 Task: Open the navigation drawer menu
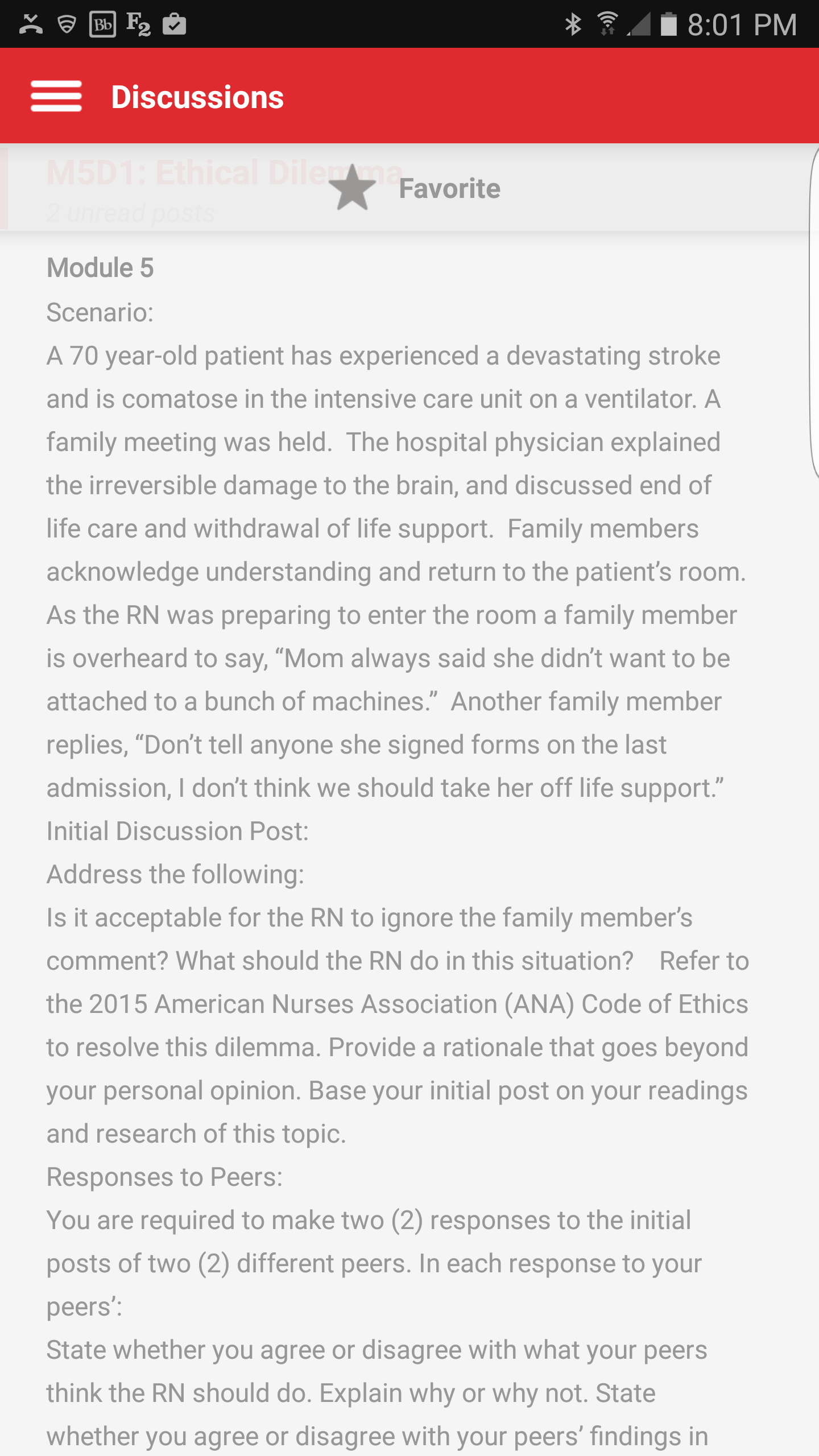(56, 96)
